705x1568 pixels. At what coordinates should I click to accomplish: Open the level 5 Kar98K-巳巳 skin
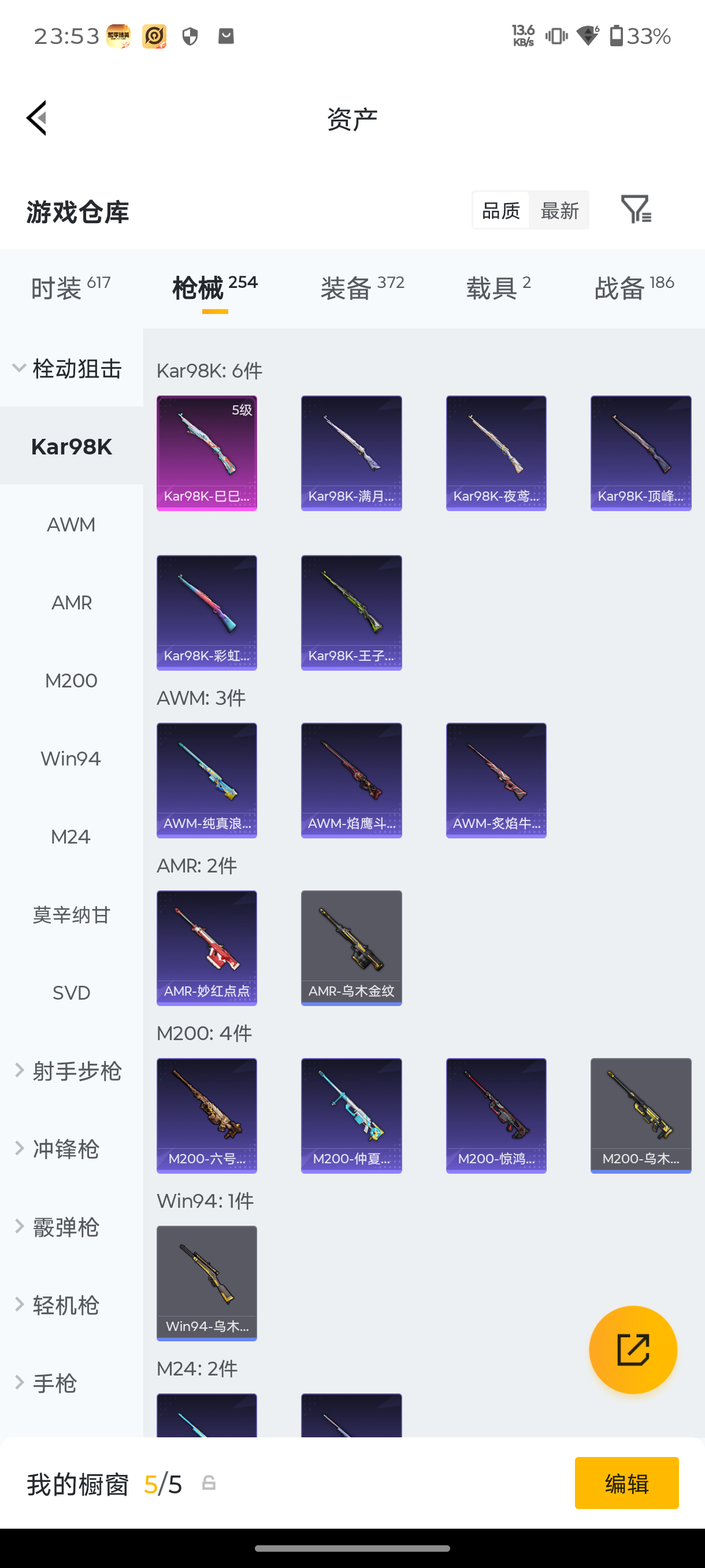point(207,453)
